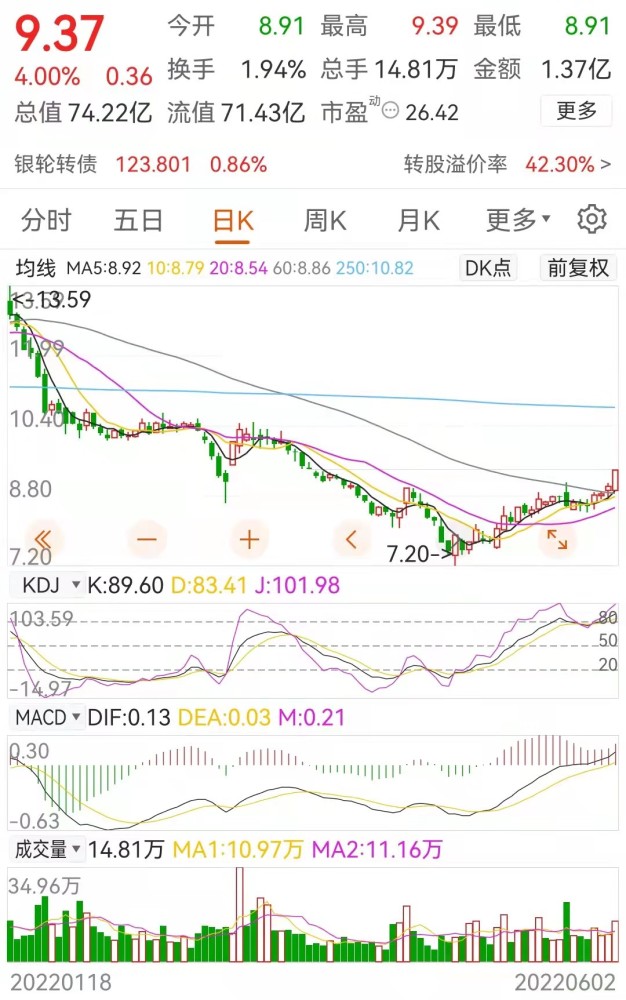Image resolution: width=626 pixels, height=1000 pixels.
Task: Zoom in the K-line chart
Action: (x=249, y=539)
